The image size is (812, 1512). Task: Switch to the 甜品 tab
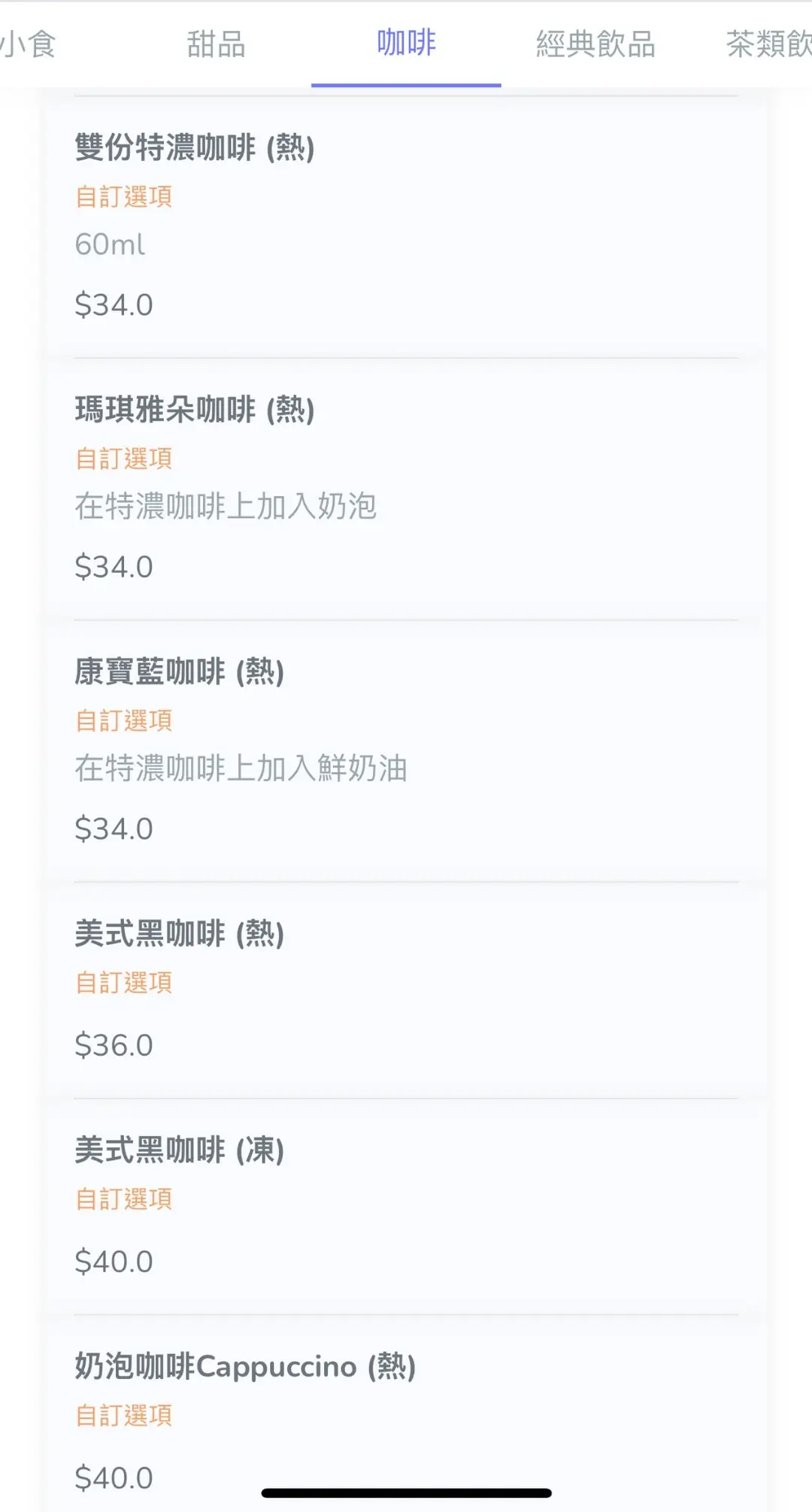tap(216, 44)
